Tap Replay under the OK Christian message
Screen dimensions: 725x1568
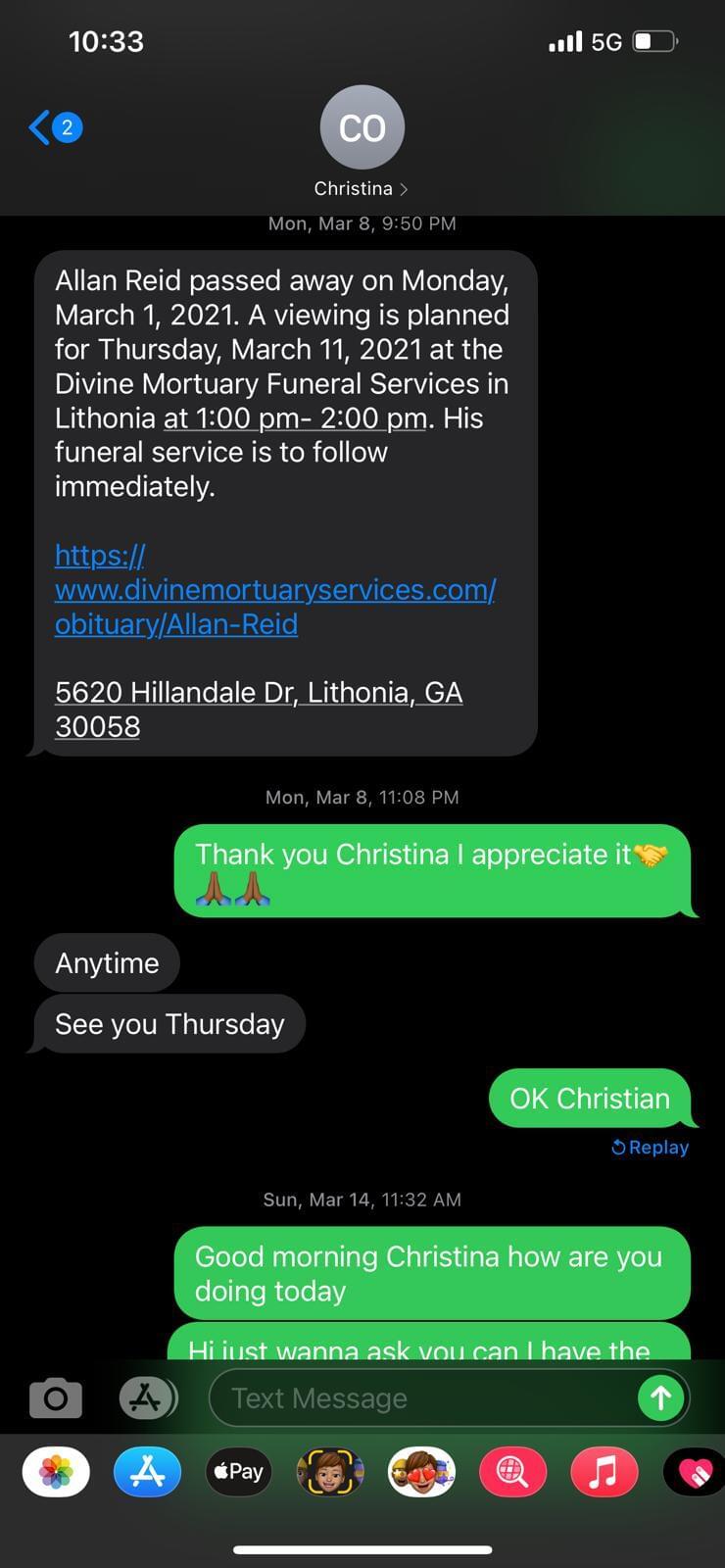click(x=650, y=1148)
